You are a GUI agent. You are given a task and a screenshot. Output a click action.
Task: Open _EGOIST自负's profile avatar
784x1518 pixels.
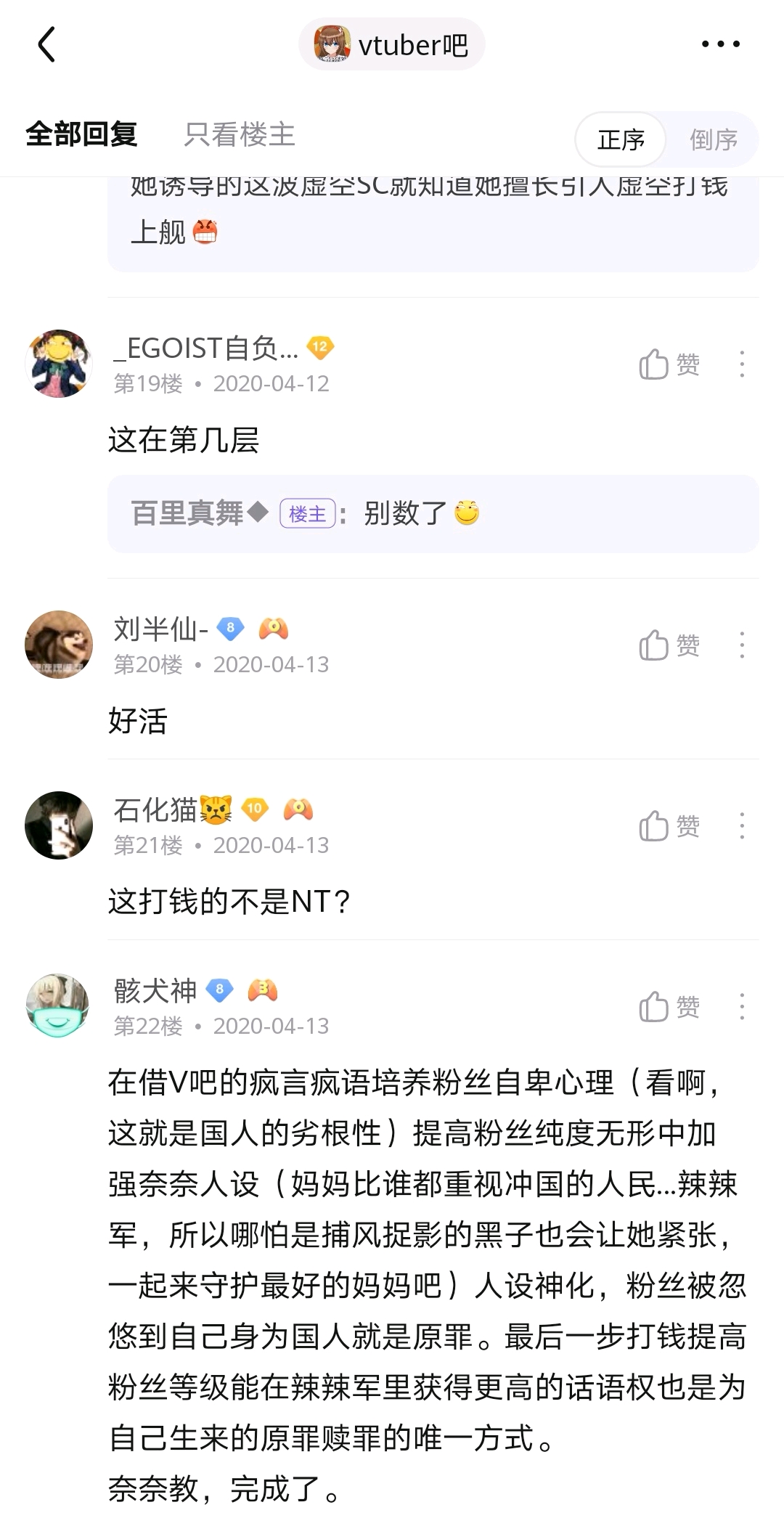[x=59, y=364]
